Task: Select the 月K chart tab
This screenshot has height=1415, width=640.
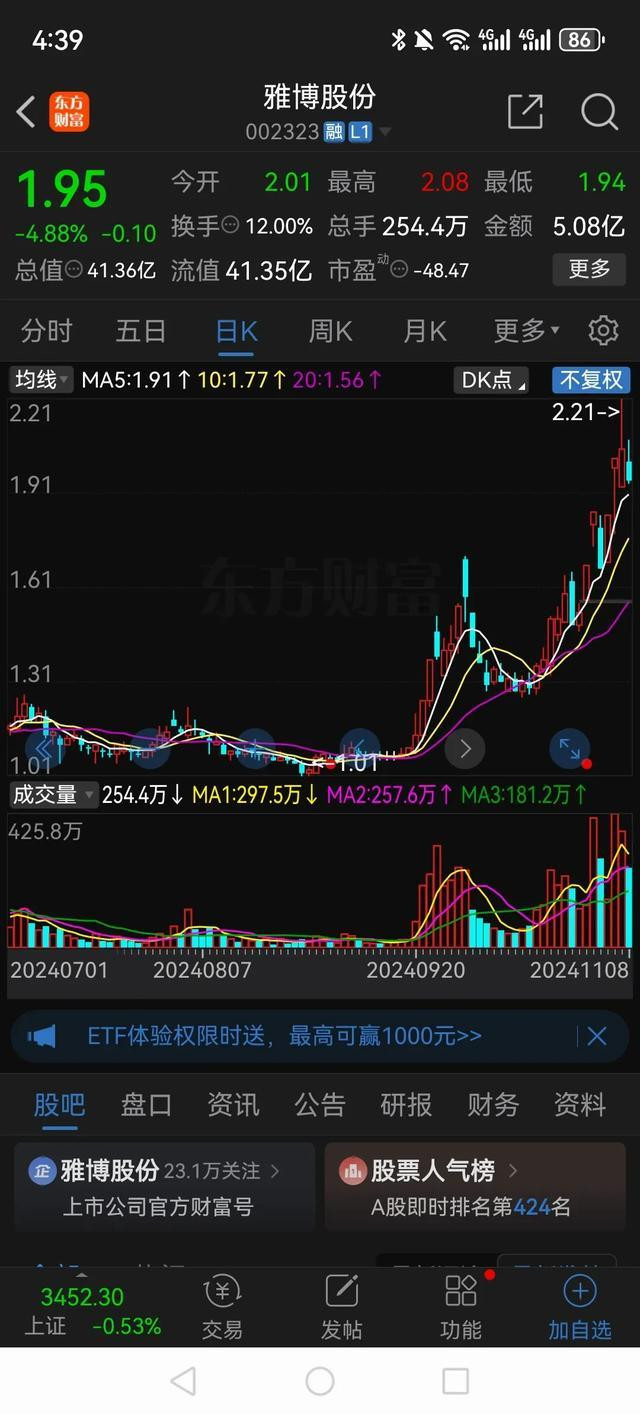Action: 424,330
